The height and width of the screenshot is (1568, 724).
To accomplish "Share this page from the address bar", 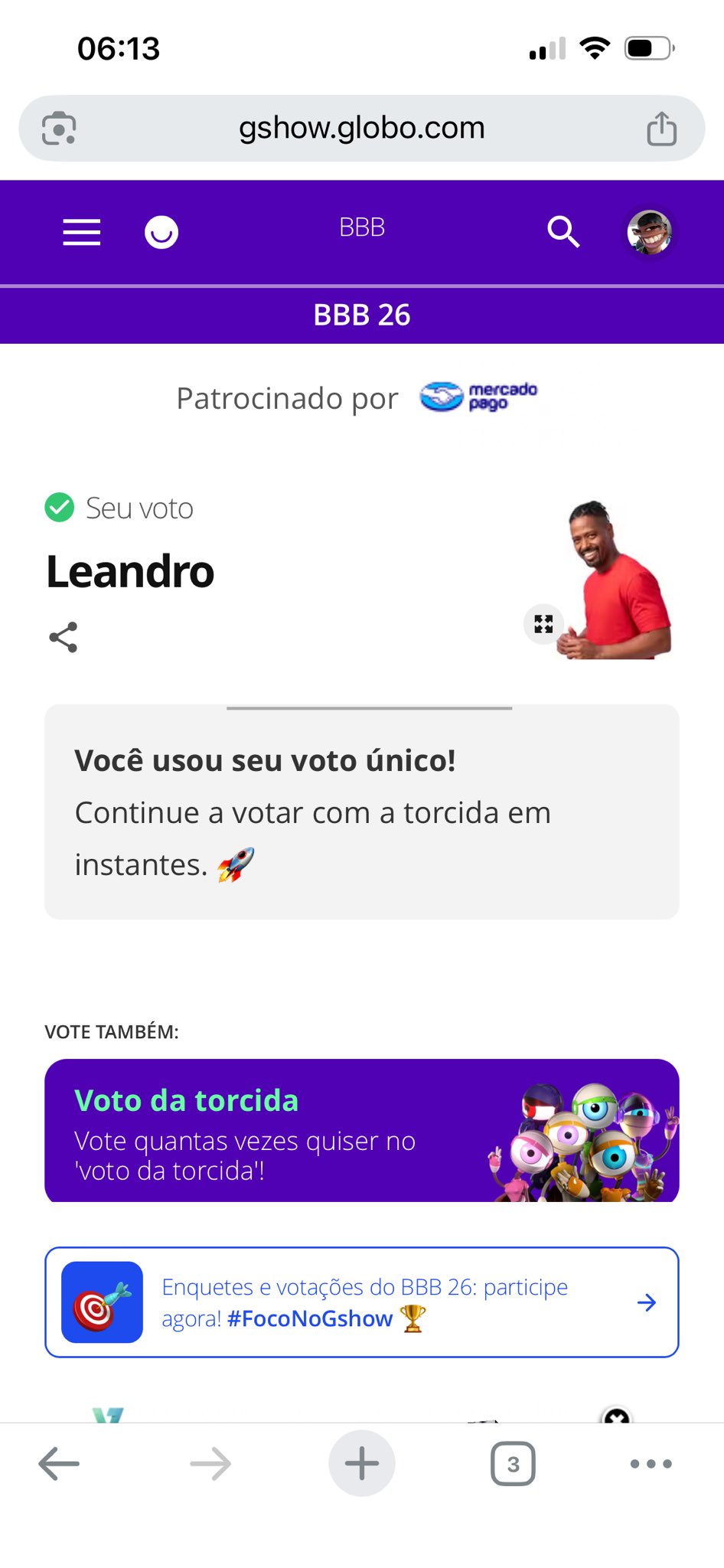I will tap(662, 129).
